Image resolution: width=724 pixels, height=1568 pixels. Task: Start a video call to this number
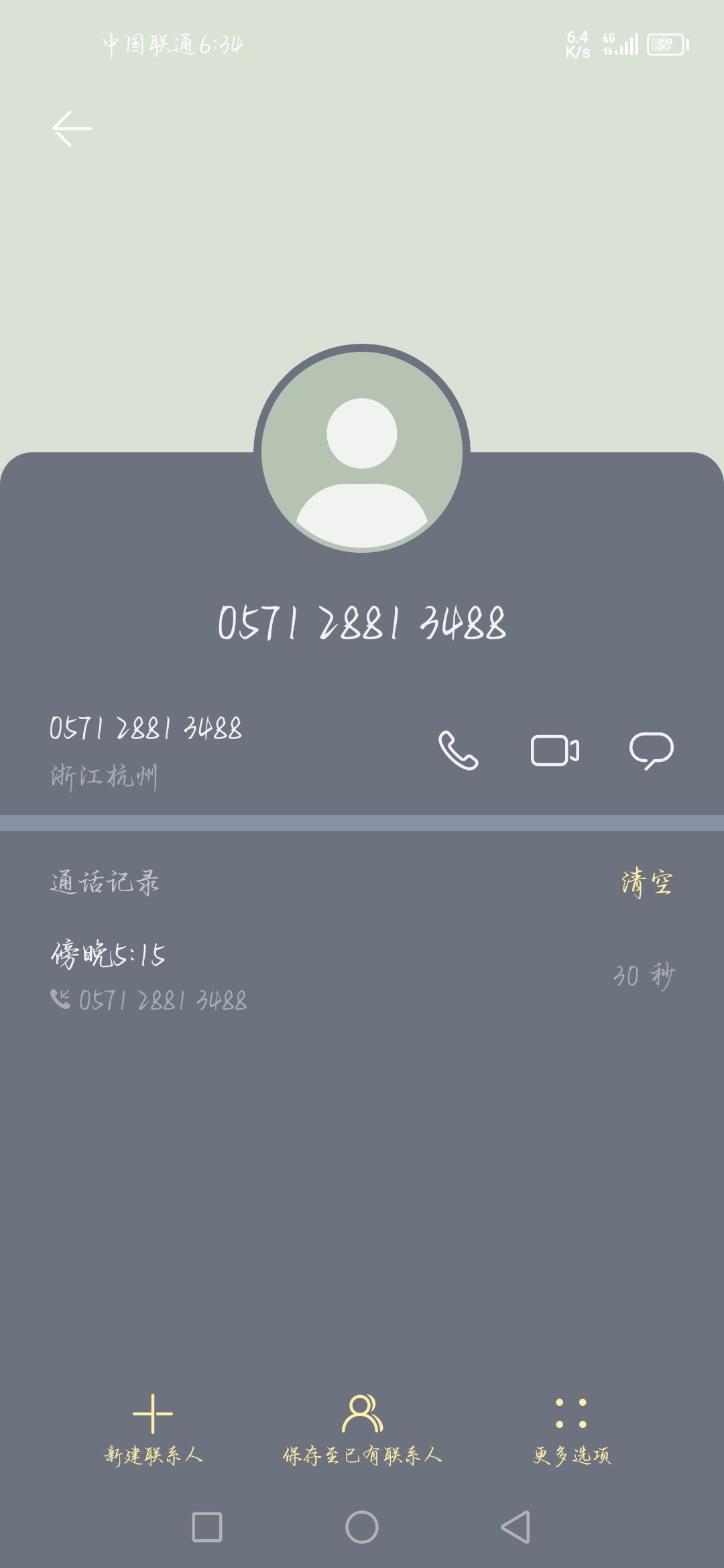[554, 750]
